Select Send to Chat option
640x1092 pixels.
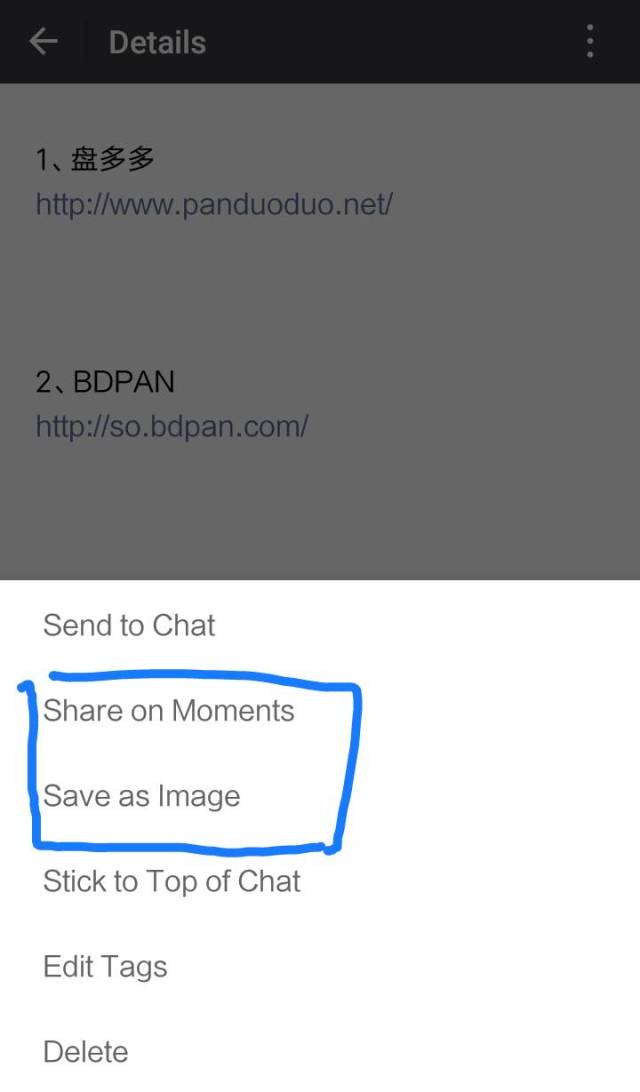point(320,625)
